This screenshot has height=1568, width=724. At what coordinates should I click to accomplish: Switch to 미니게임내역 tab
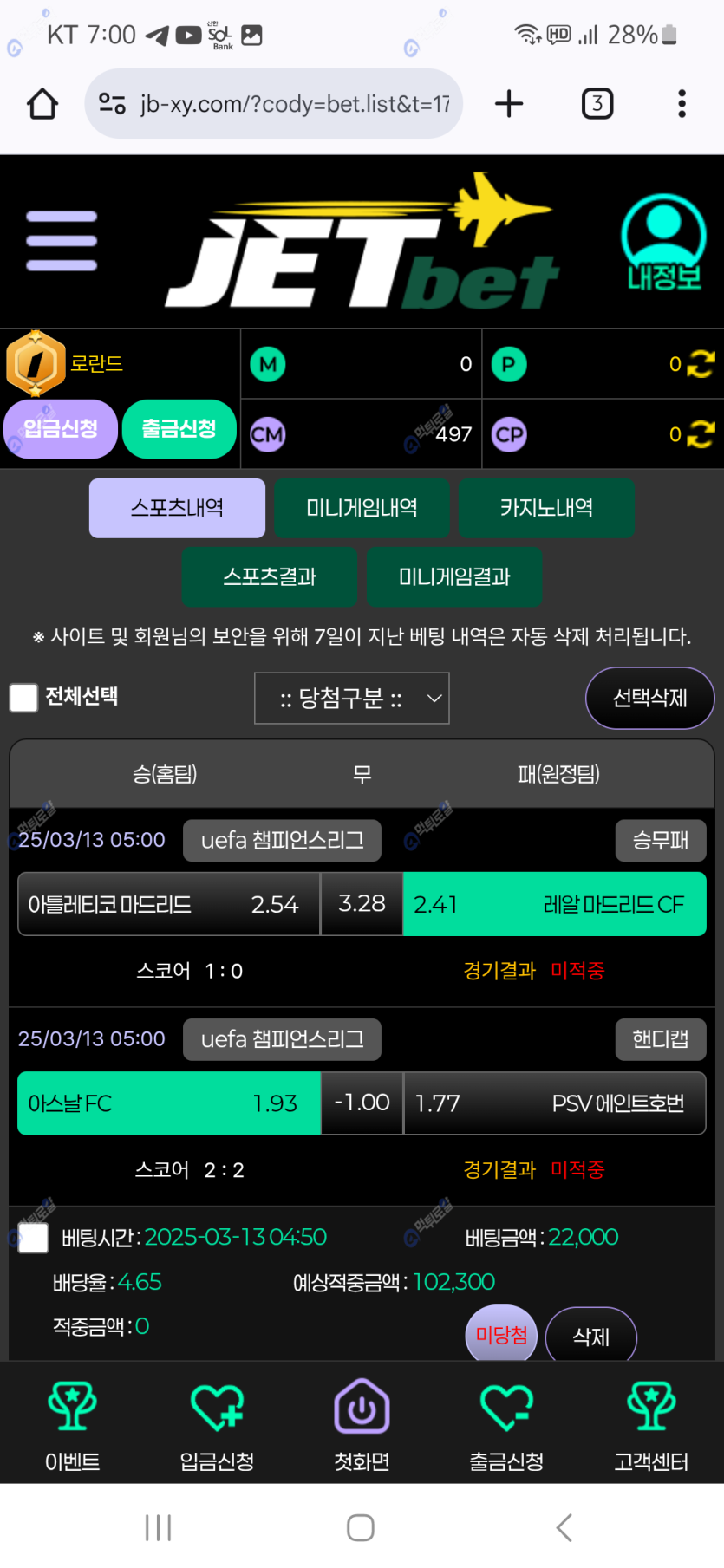click(362, 508)
